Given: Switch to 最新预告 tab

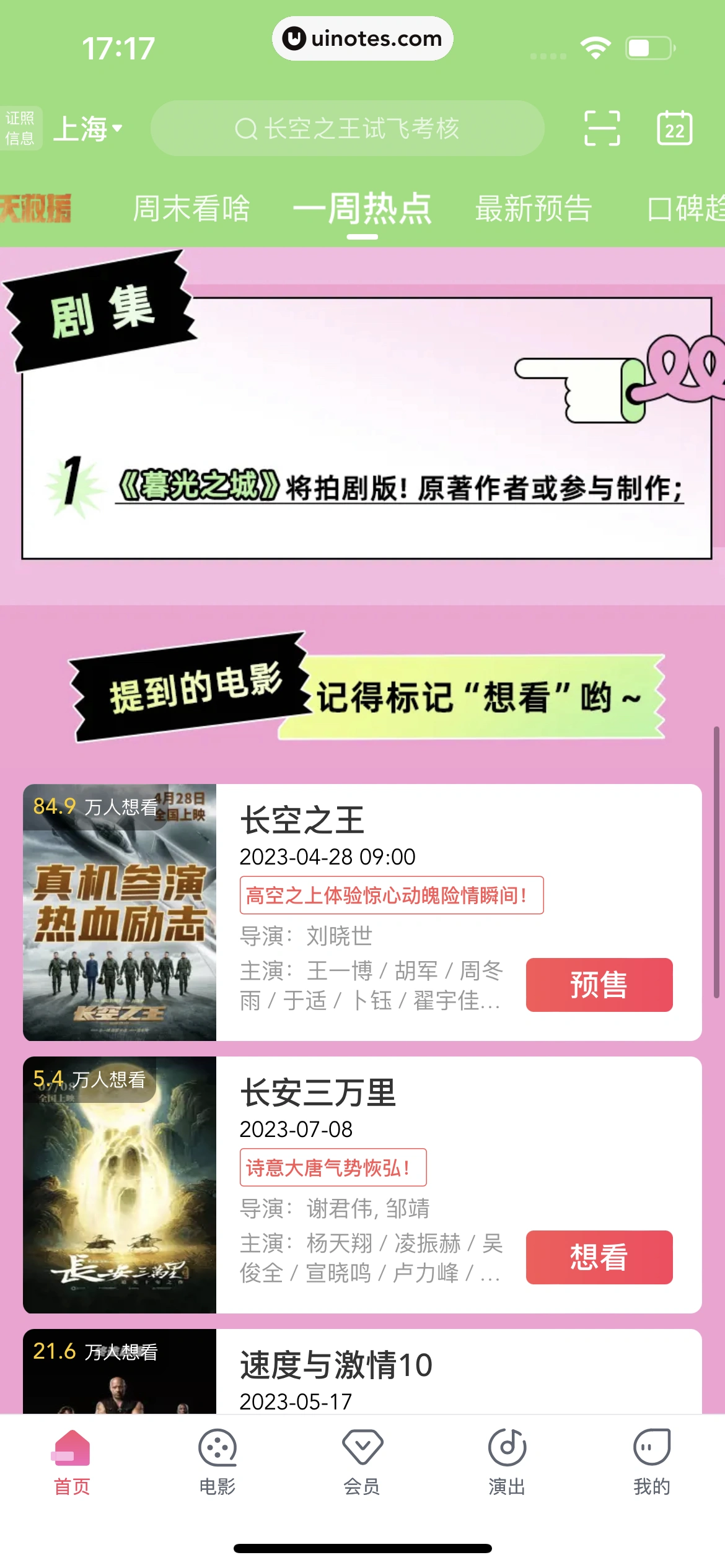Looking at the screenshot, I should [532, 211].
